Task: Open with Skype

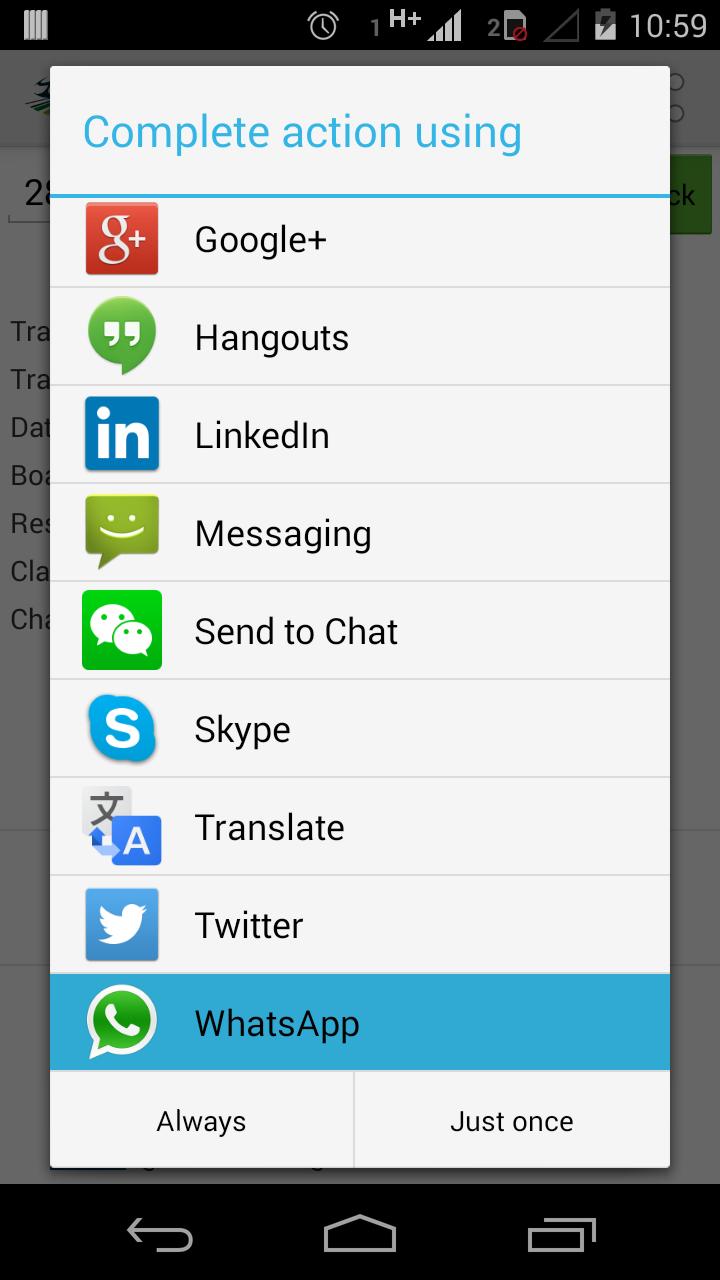Action: [x=360, y=730]
